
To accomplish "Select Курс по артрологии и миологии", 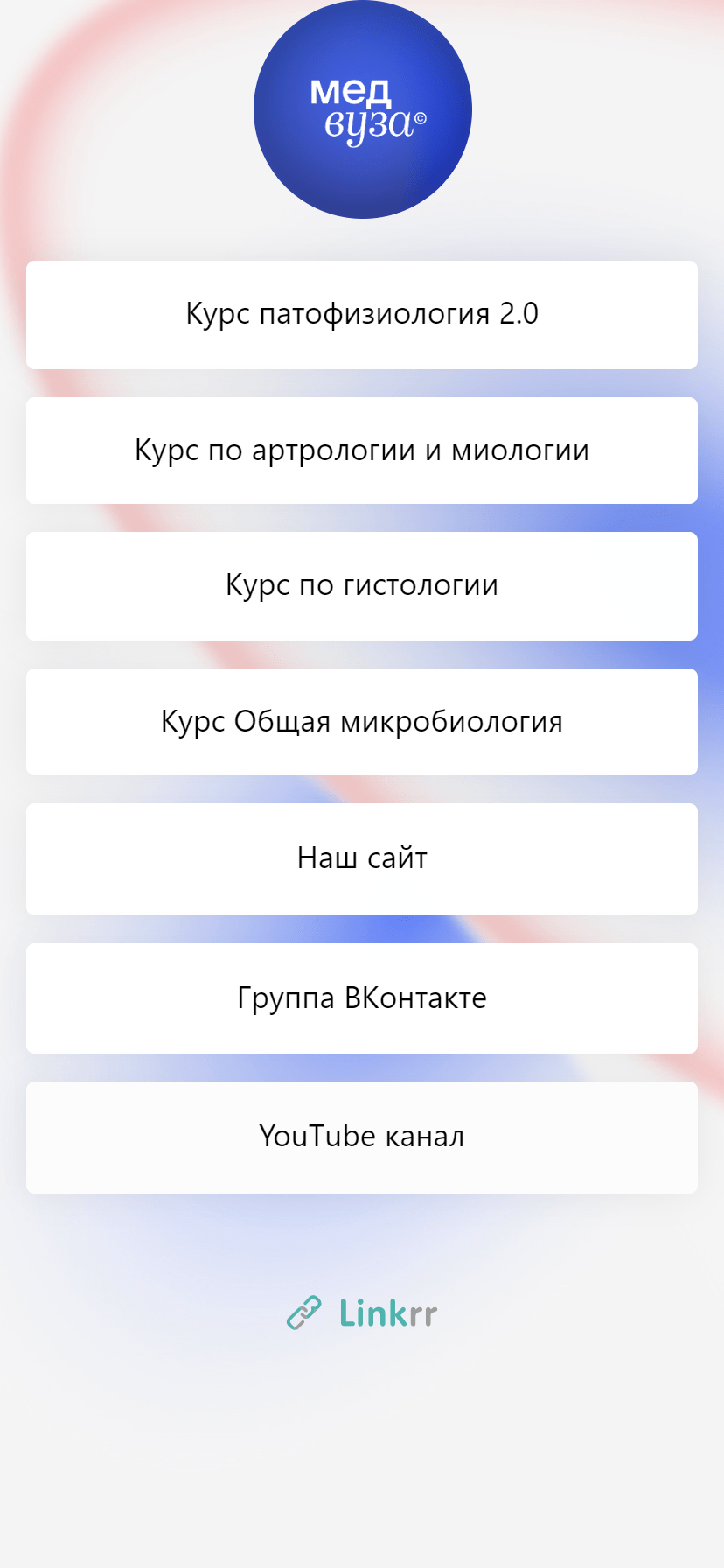I will 362,451.
